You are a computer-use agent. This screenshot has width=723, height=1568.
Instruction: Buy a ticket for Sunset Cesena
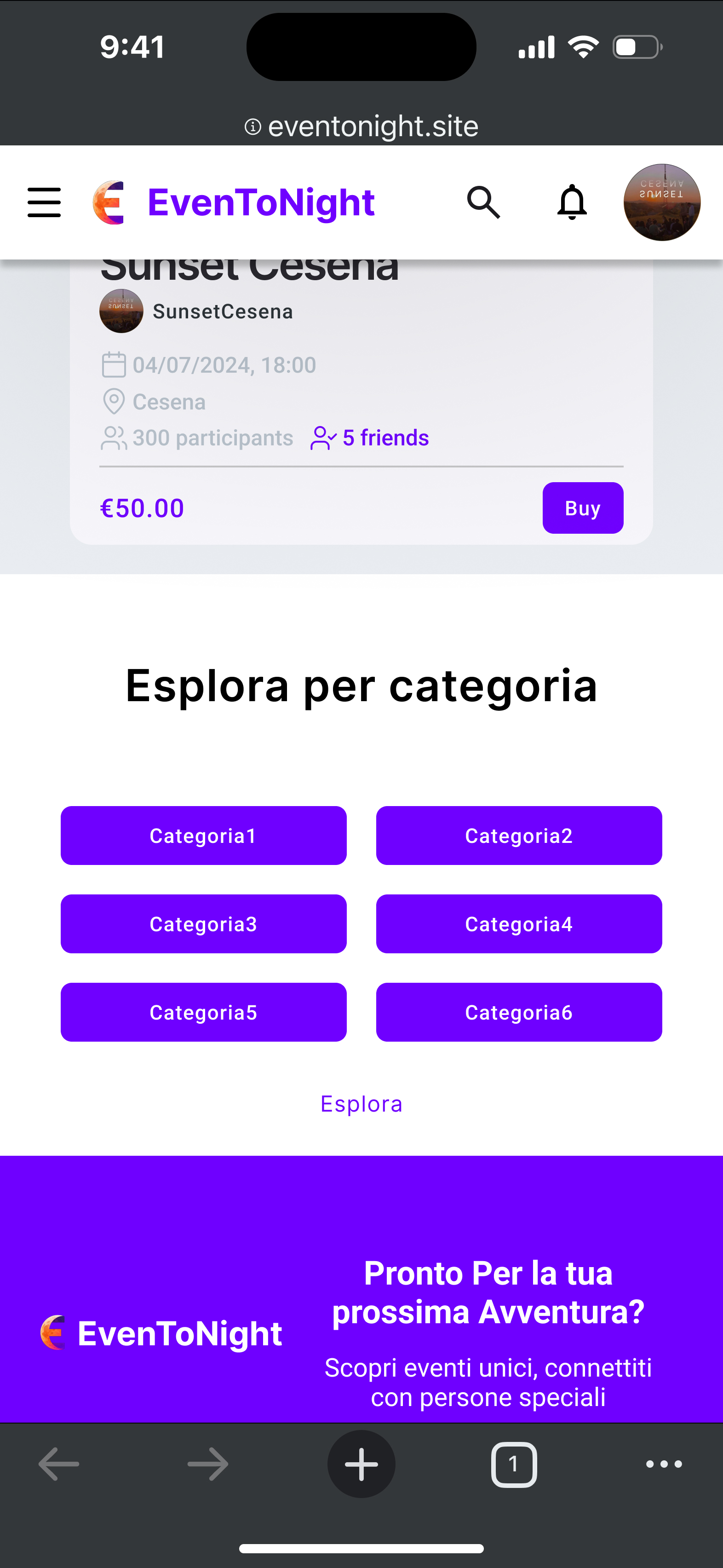point(582,508)
